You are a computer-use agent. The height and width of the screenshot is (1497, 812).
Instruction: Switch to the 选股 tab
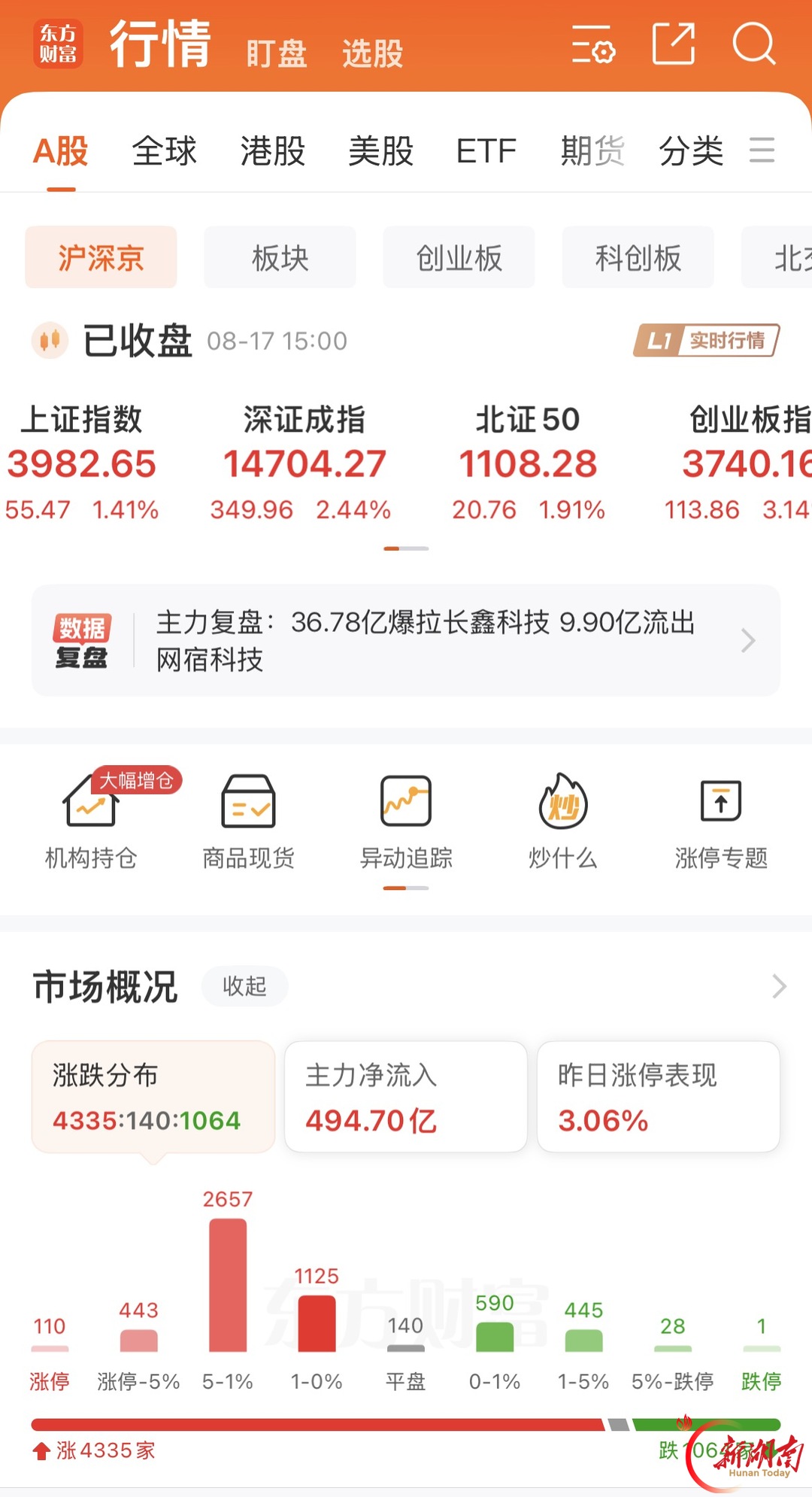pyautogui.click(x=372, y=54)
